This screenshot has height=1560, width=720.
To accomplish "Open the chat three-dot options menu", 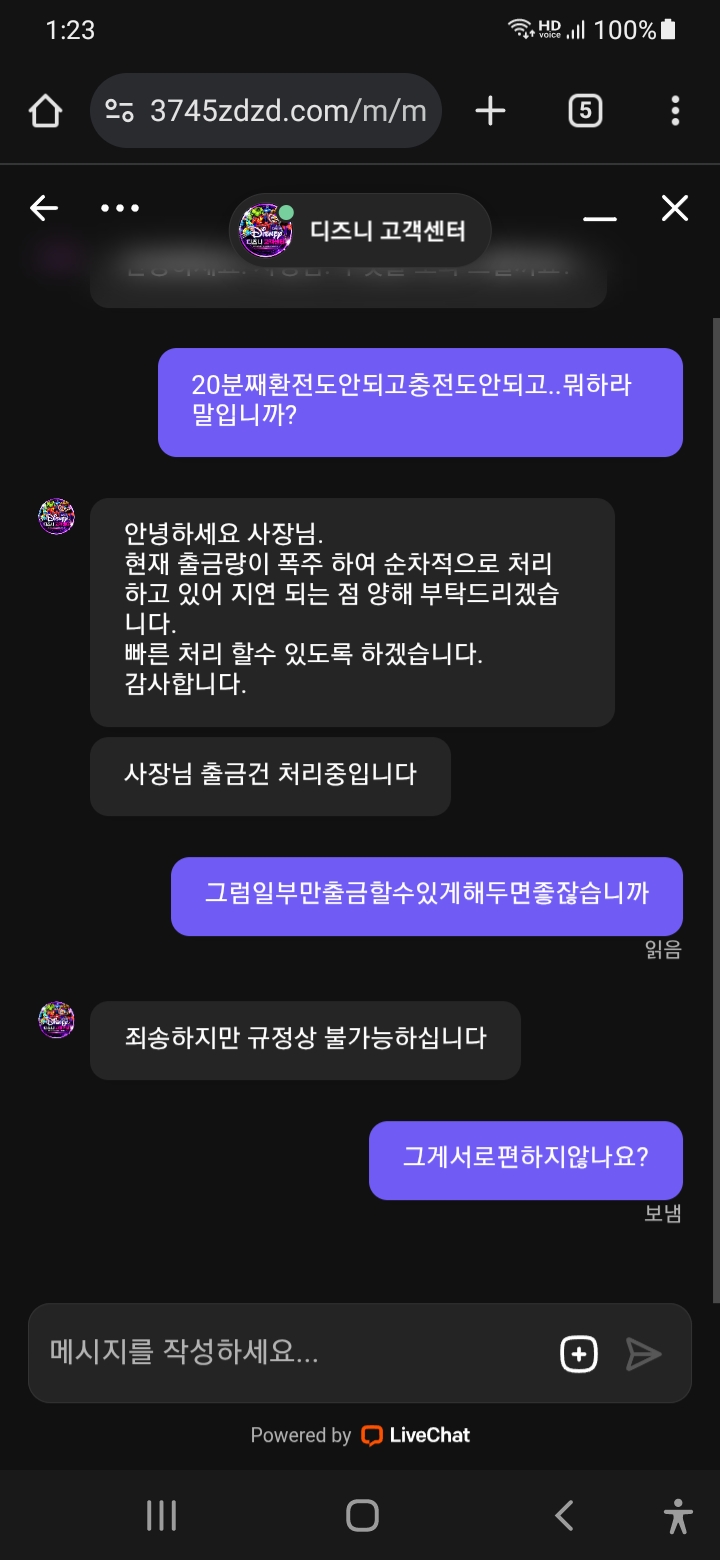I will [120, 208].
